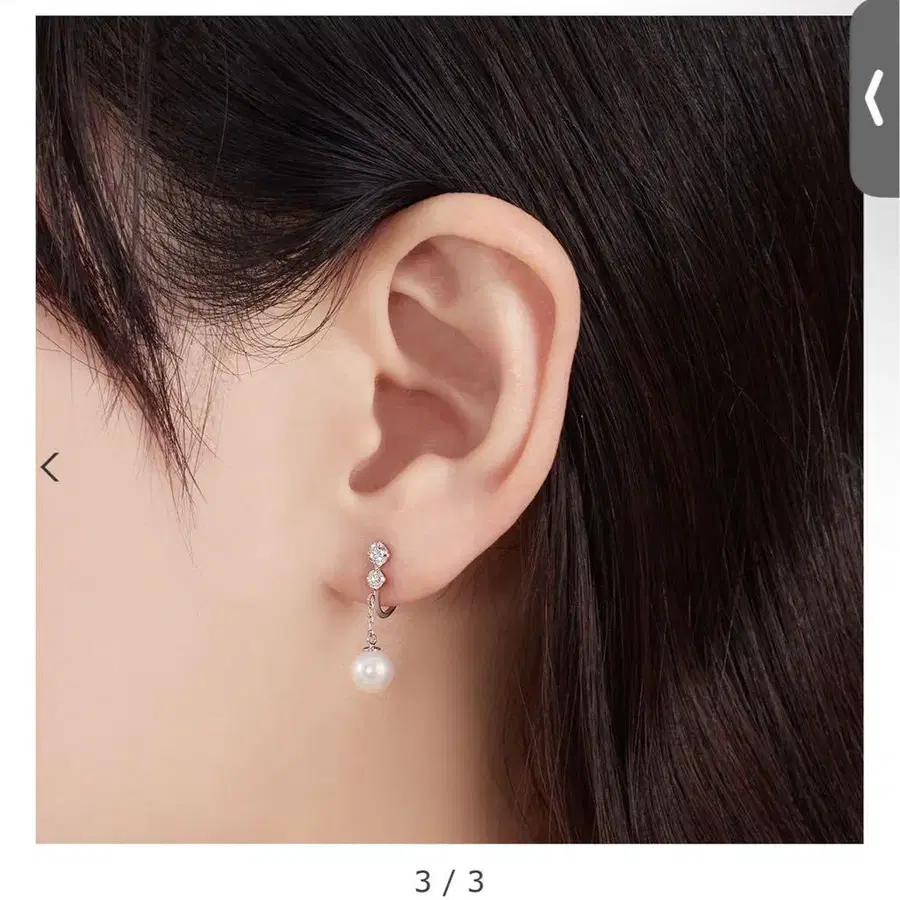Open the pearl earring photo
Screen dimensions: 900x900
pos(449,430)
